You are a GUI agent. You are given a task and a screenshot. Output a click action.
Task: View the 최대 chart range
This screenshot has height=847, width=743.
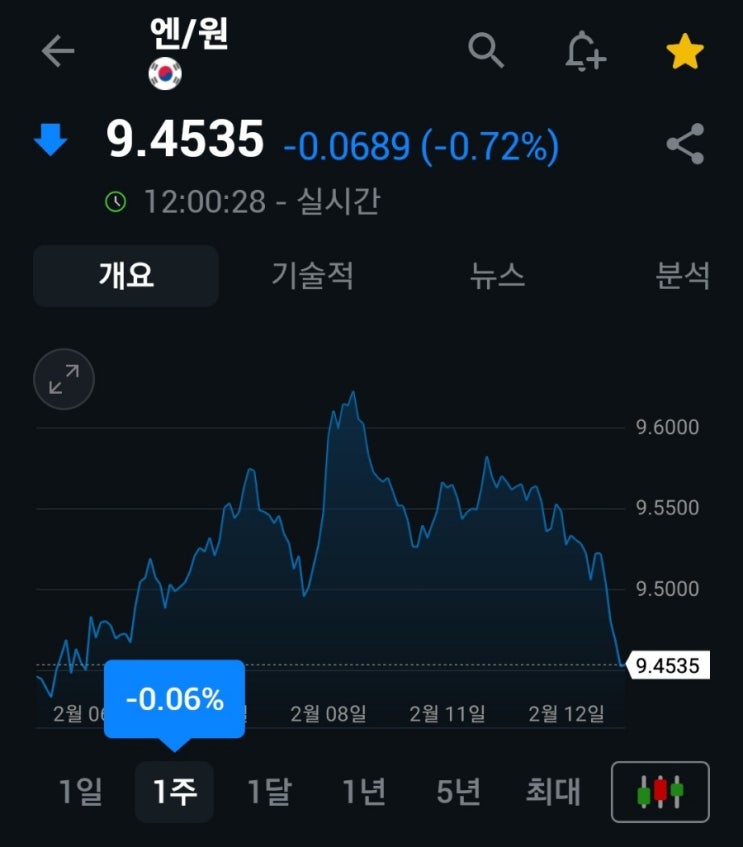point(553,792)
